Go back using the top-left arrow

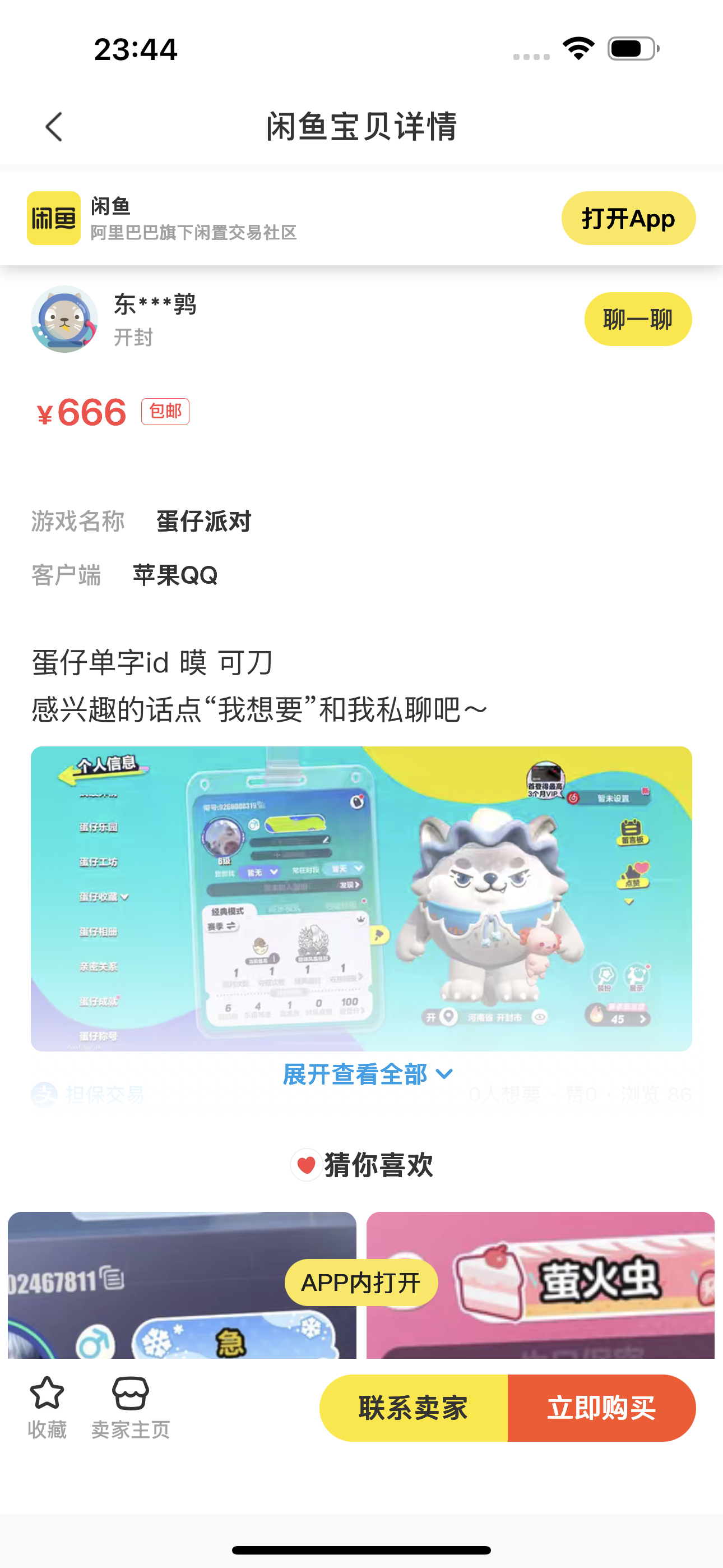pos(54,127)
